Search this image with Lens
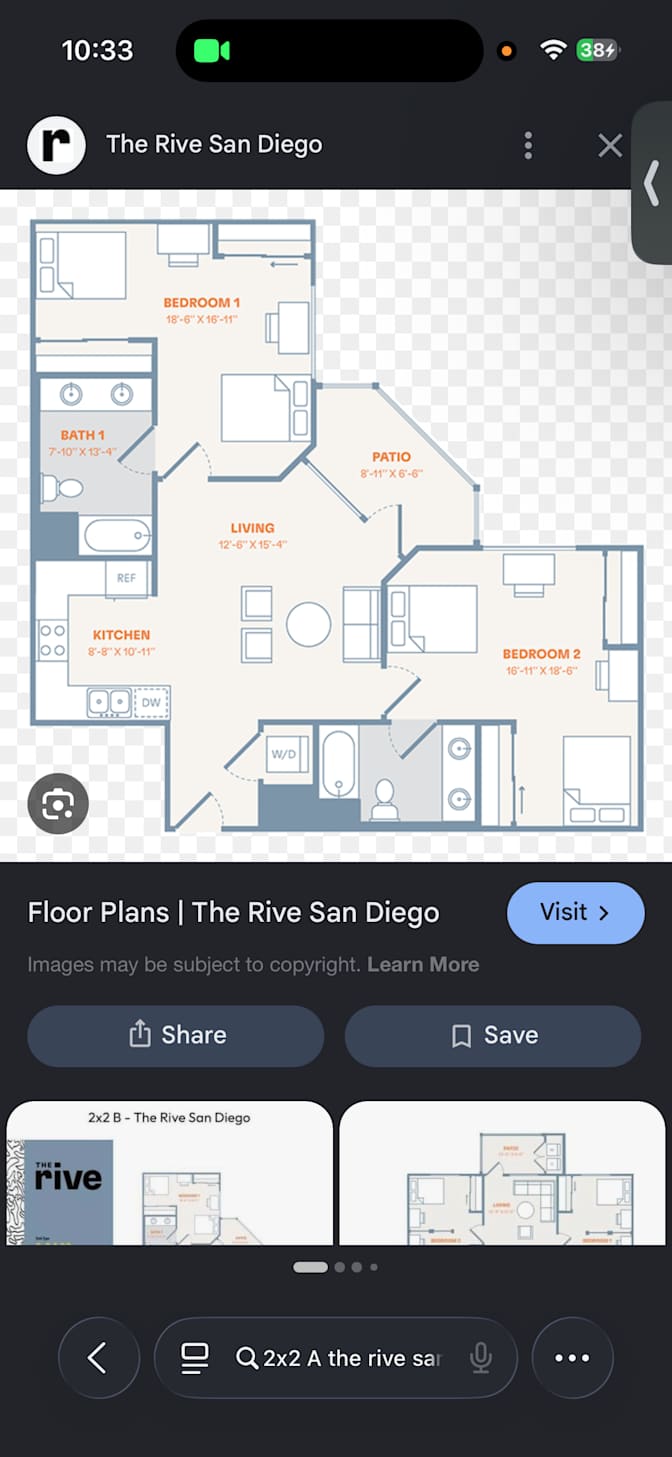The width and height of the screenshot is (672, 1457). click(58, 803)
